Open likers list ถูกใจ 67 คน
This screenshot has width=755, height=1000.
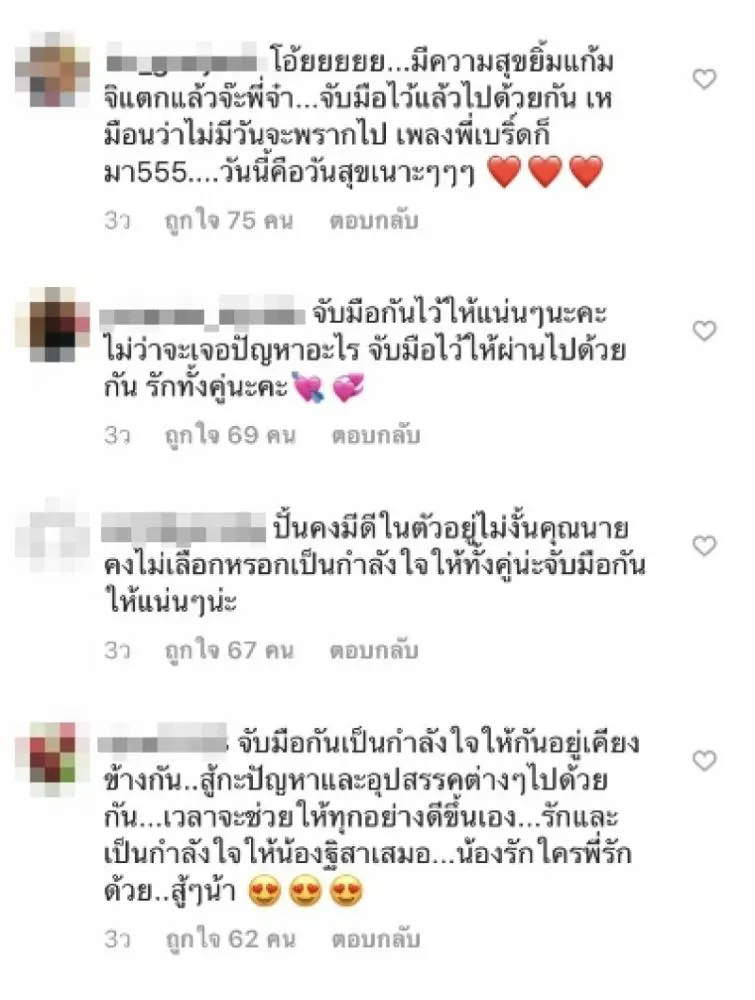coord(229,652)
